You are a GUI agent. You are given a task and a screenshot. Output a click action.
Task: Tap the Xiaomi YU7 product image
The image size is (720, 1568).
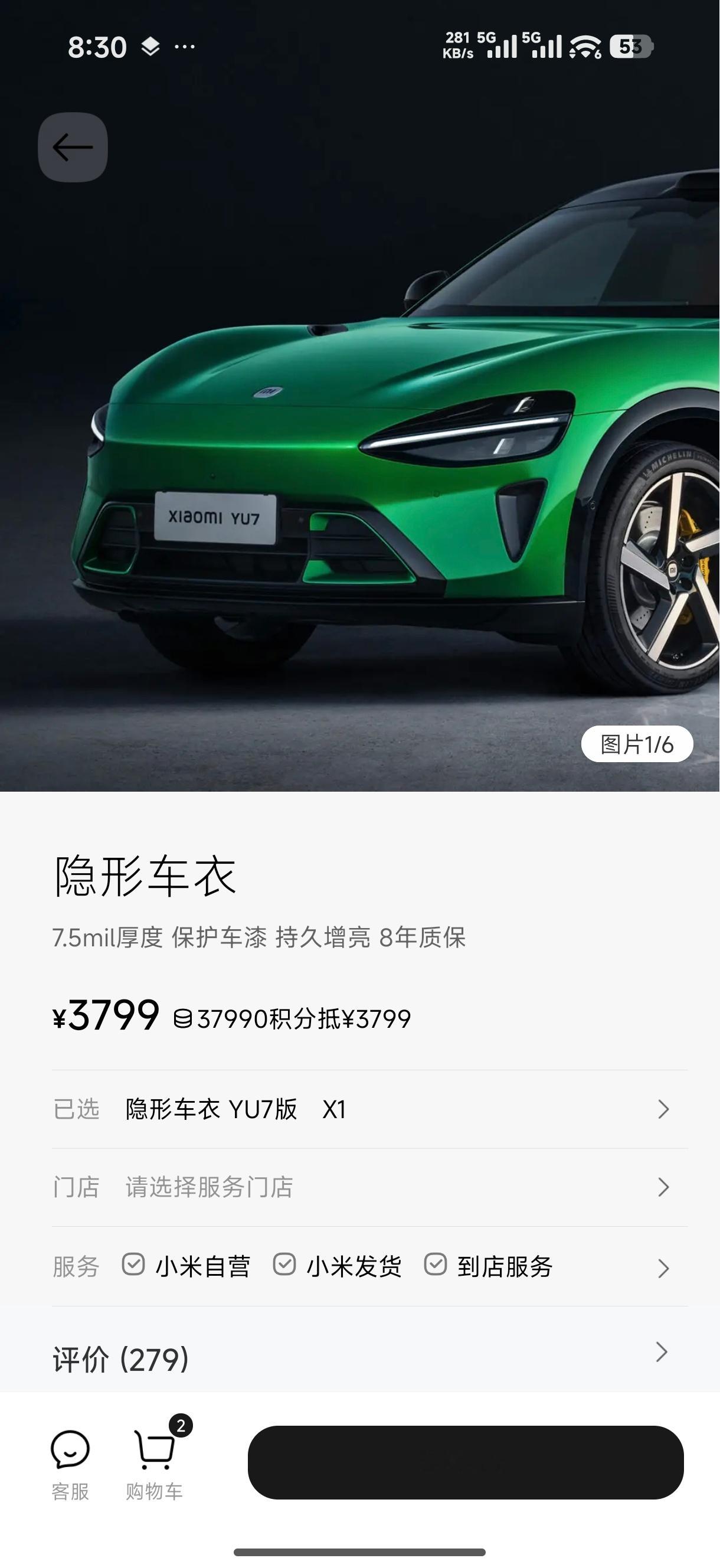pos(359,426)
